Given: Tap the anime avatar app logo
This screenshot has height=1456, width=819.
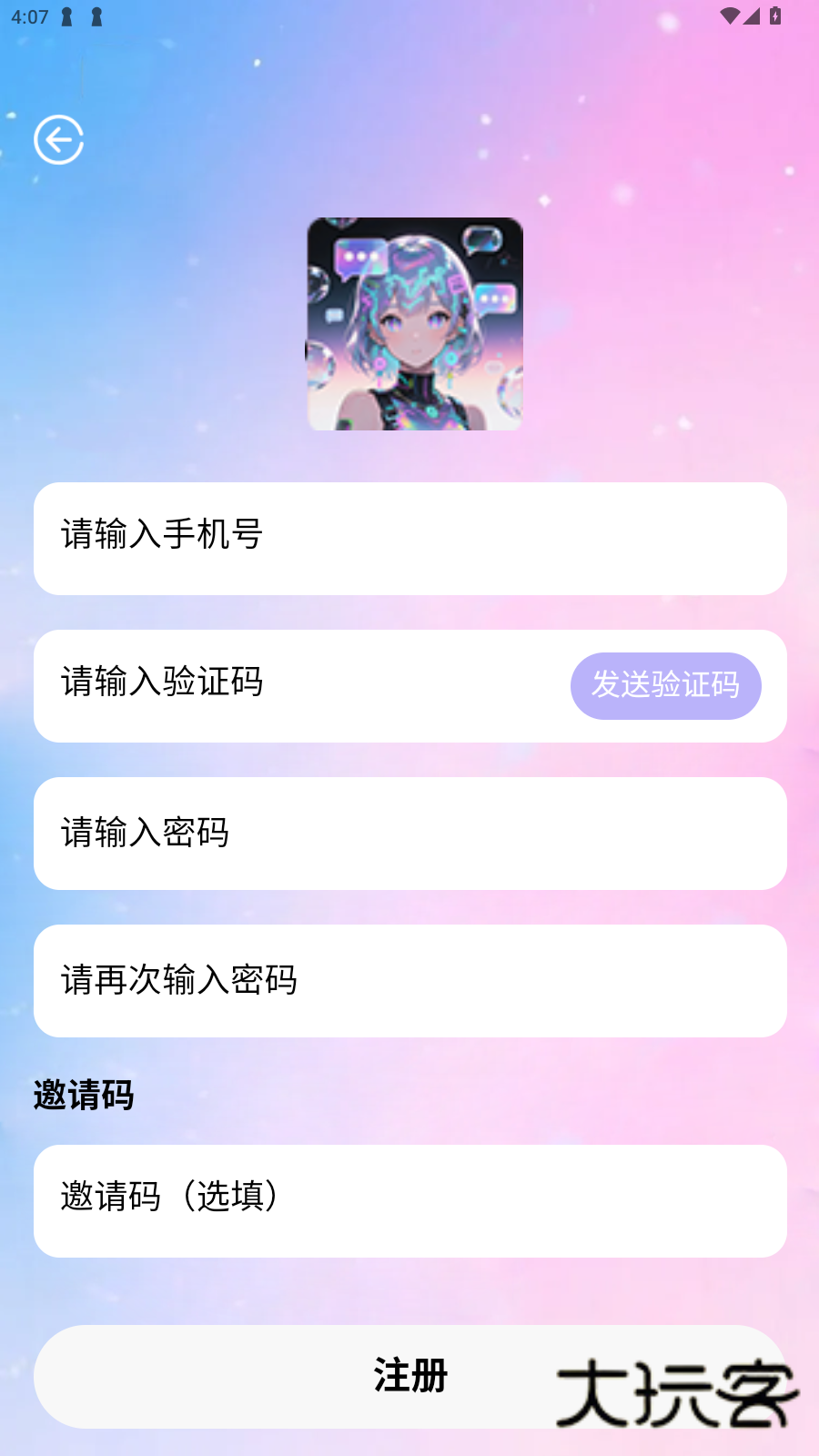Looking at the screenshot, I should (x=414, y=325).
